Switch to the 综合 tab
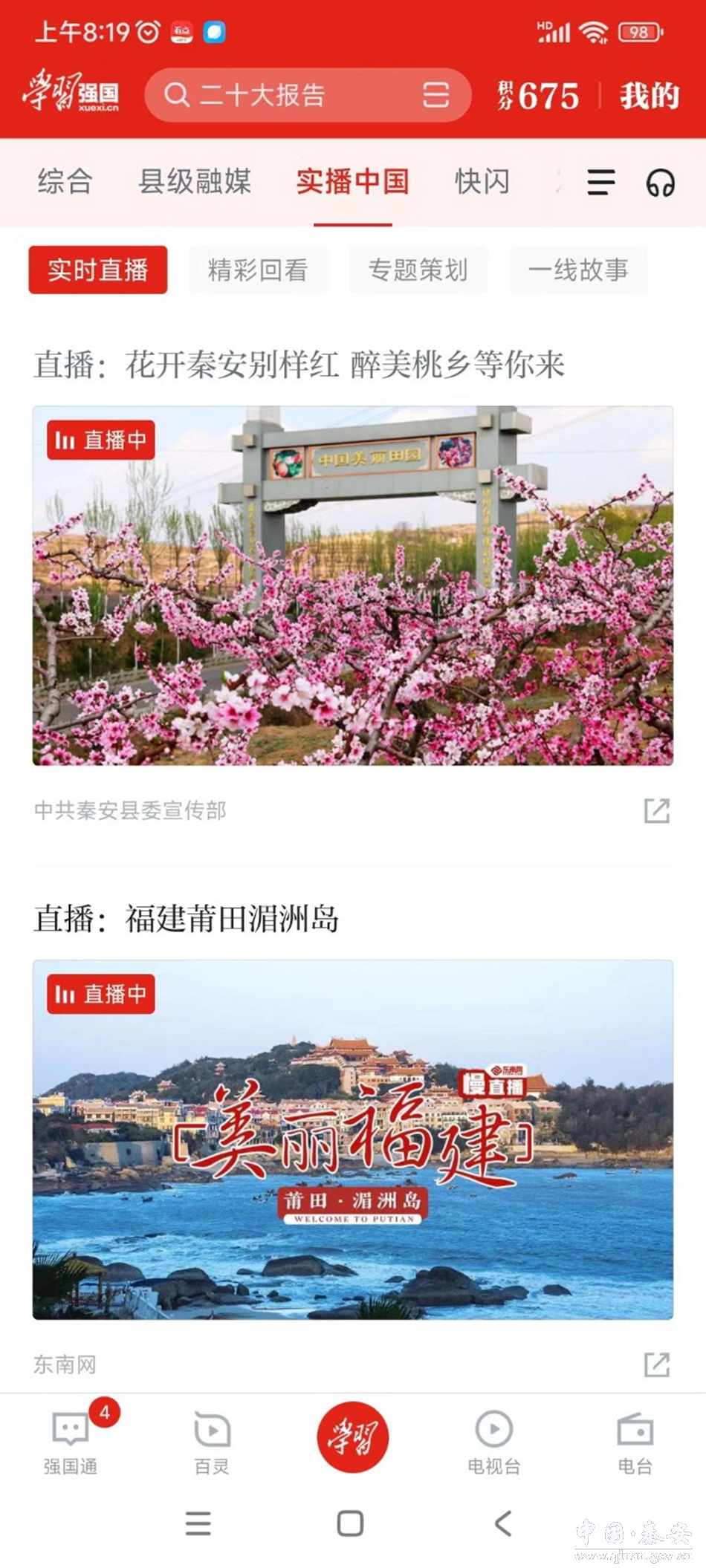Viewport: 706px width, 1568px height. (x=65, y=182)
